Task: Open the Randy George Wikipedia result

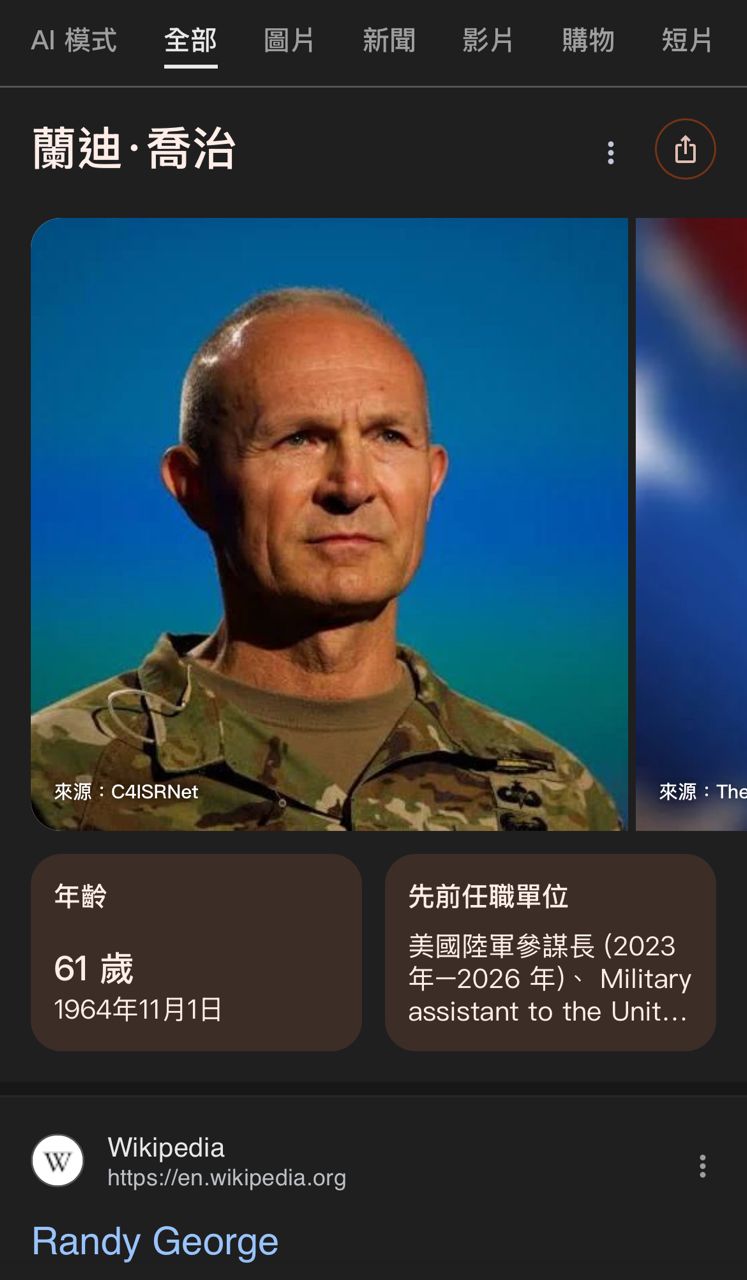Action: pos(155,1241)
